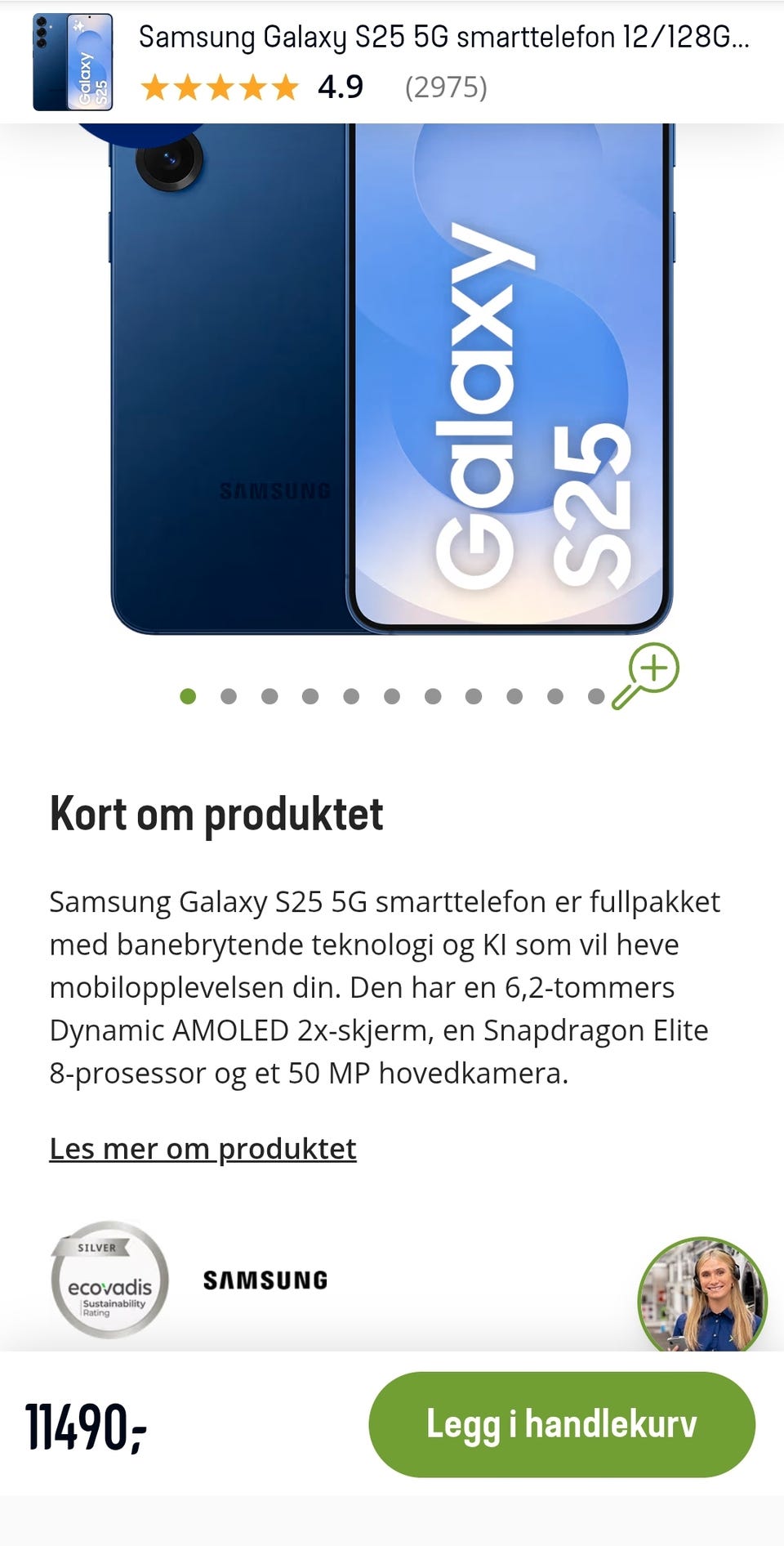Expand the full product description
The height and width of the screenshot is (1546, 784).
[203, 1148]
